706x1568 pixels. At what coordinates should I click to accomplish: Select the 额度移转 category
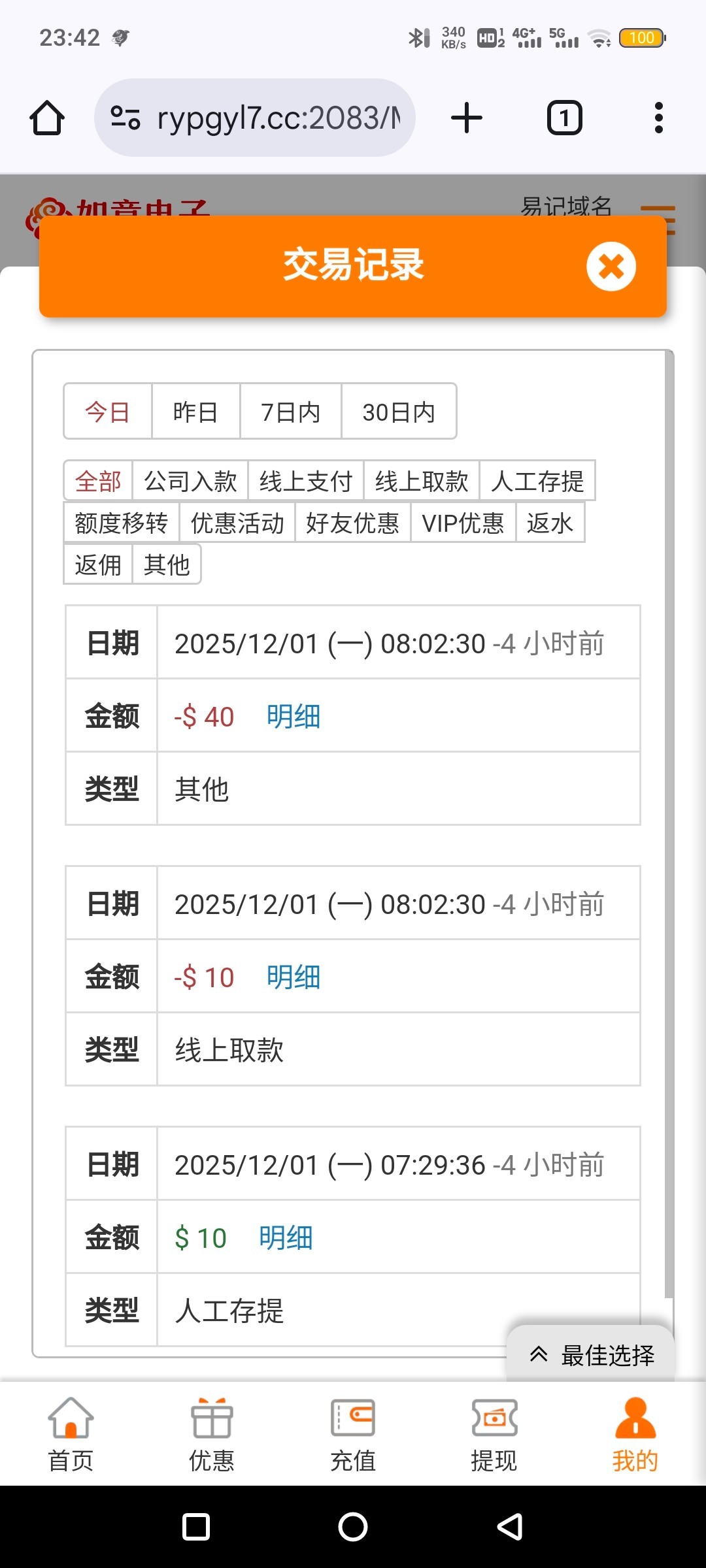point(122,523)
